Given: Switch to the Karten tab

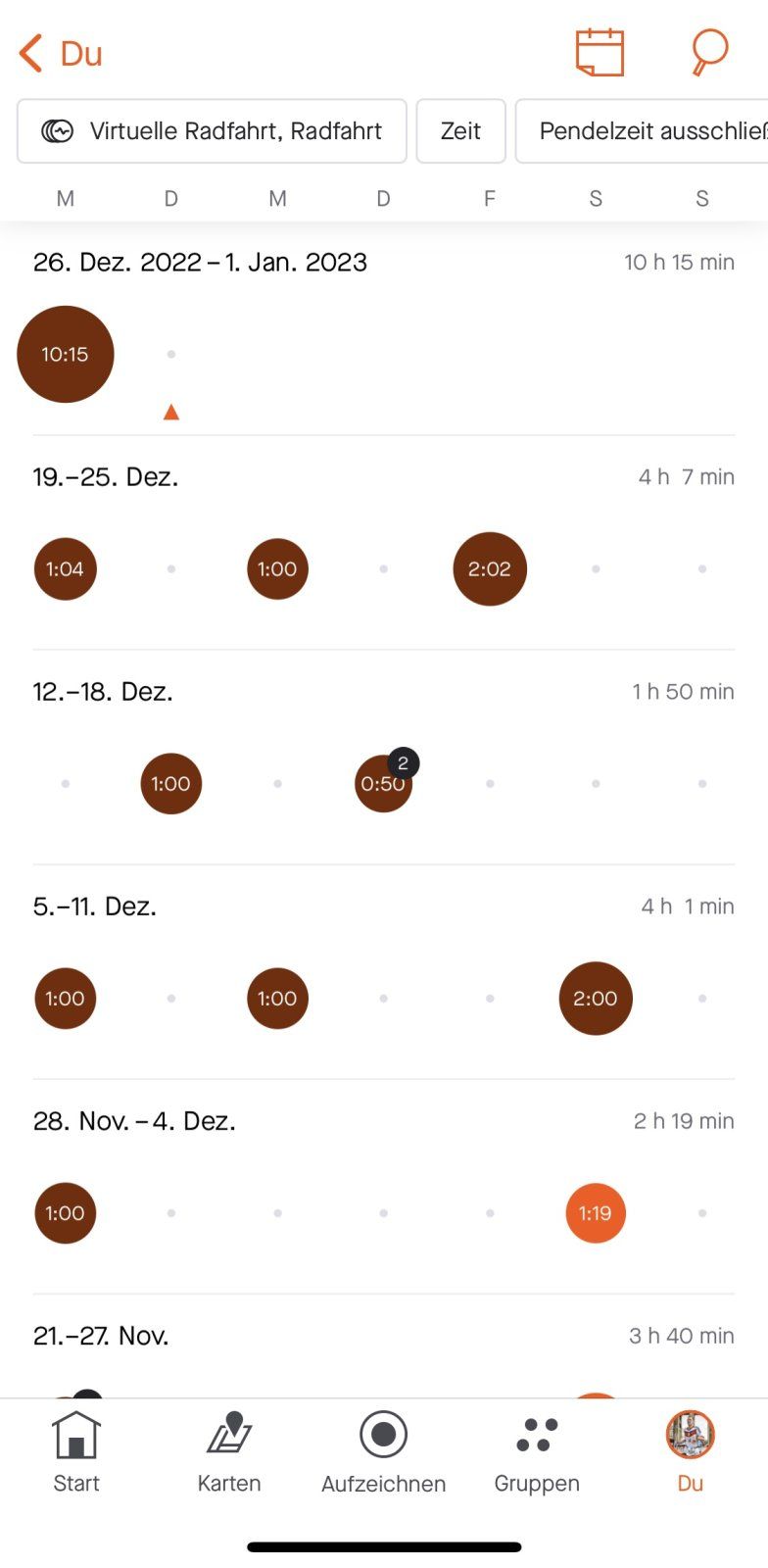Looking at the screenshot, I should click(229, 1452).
